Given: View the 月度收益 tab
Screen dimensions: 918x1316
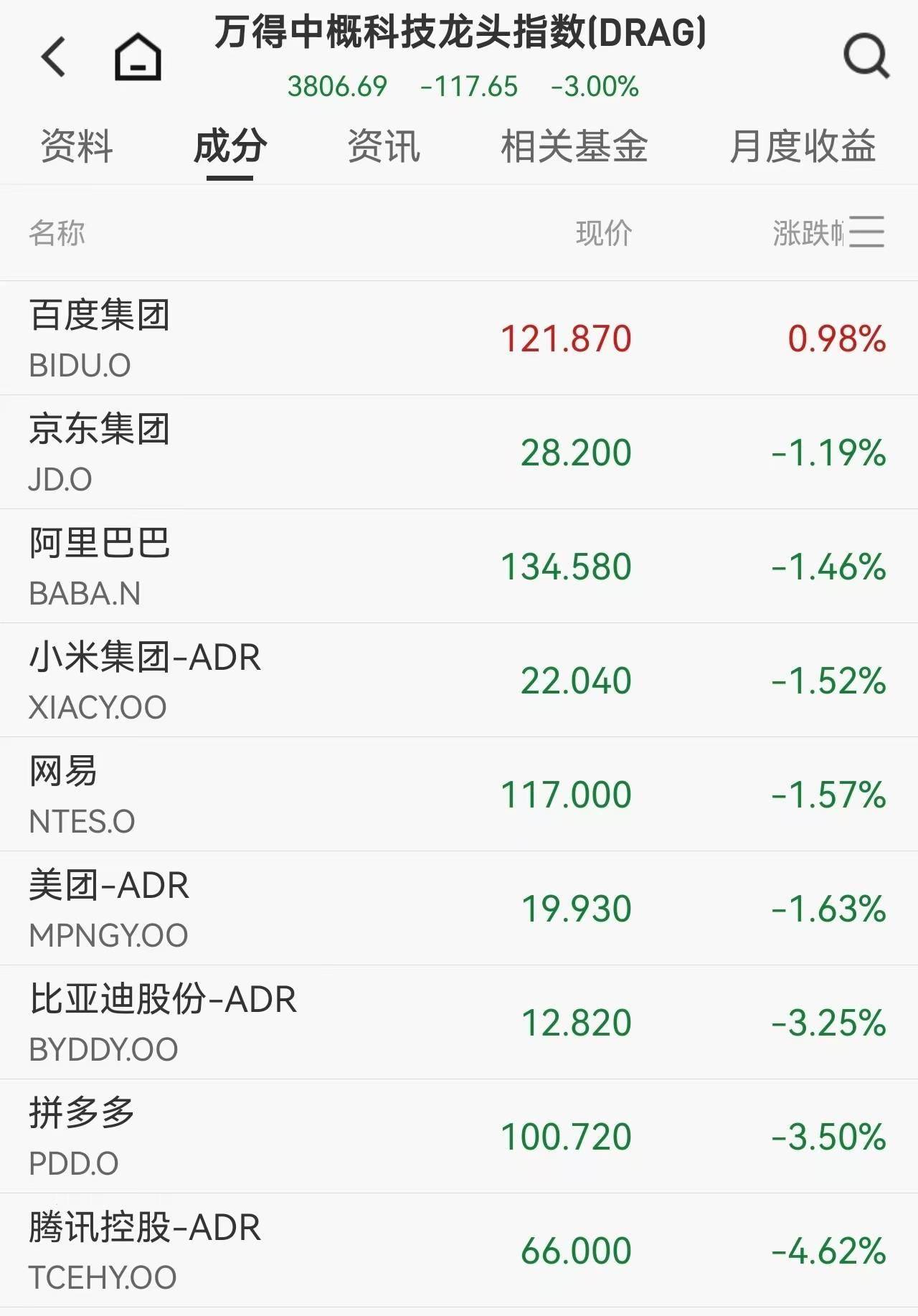Looking at the screenshot, I should coord(803,147).
